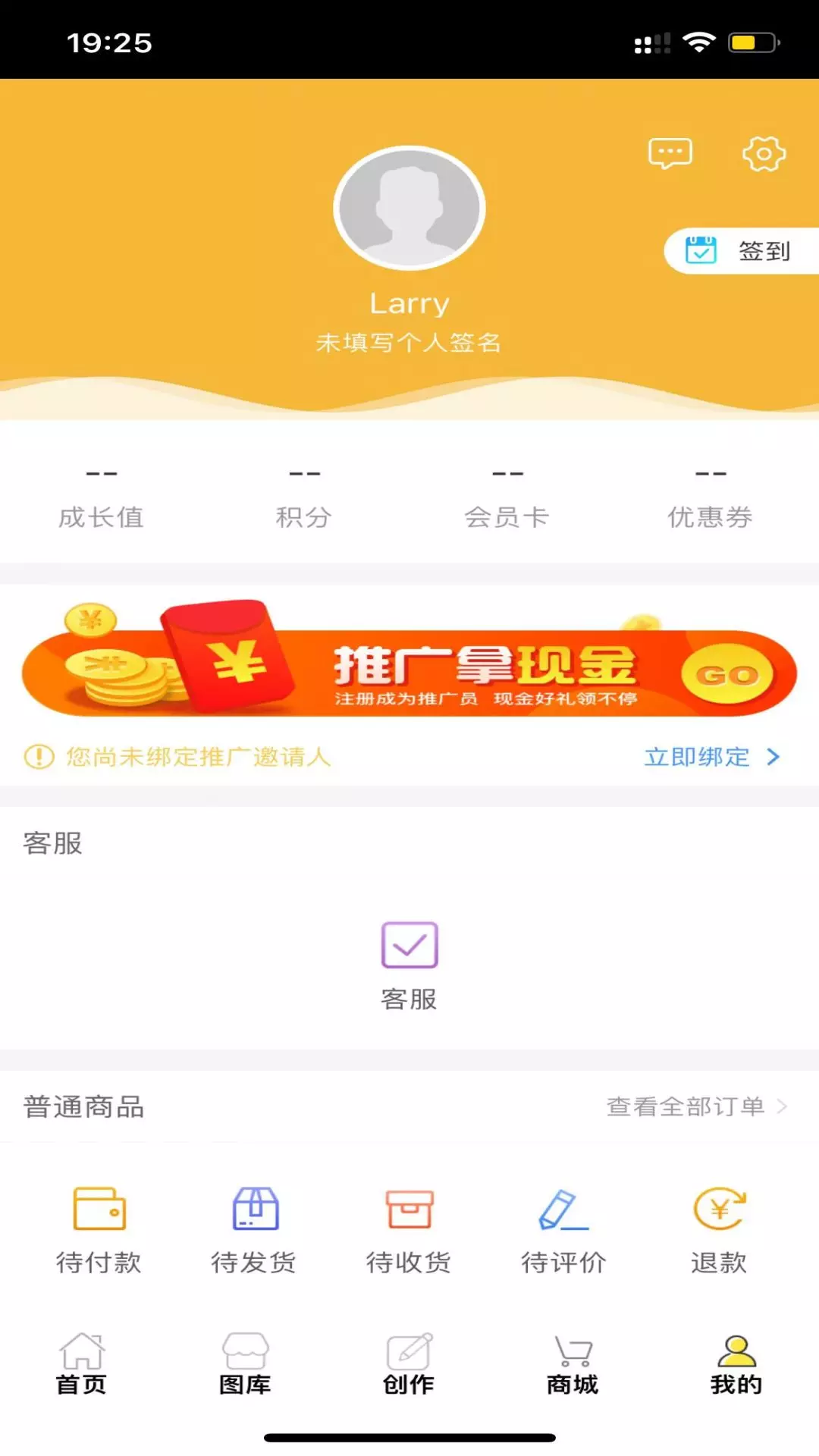Screen dimensions: 819x1456
Task: Switch to the 商城 shop tab
Action: pos(573,1364)
